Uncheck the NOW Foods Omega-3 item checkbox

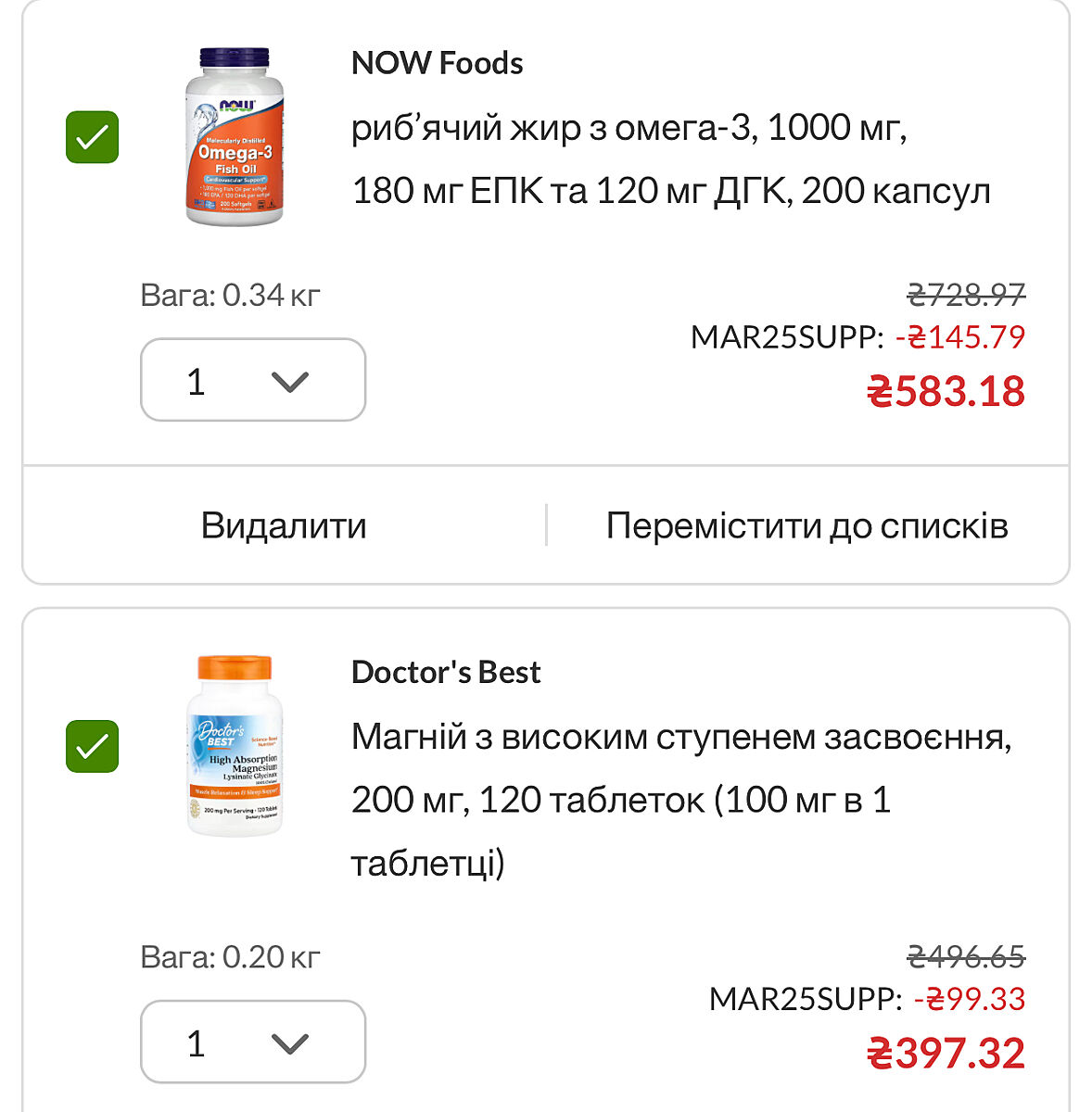click(92, 137)
